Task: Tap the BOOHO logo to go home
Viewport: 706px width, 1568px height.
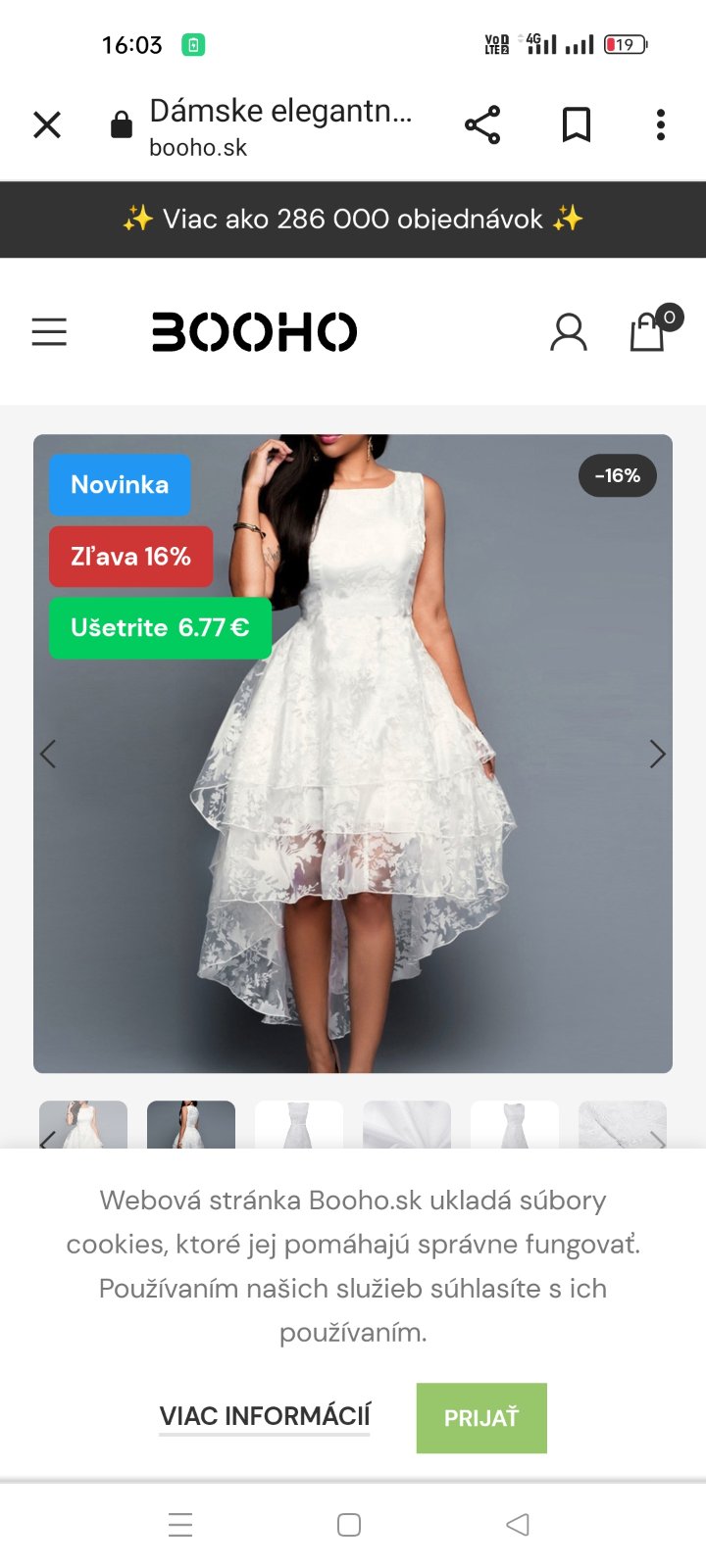Action: click(254, 332)
